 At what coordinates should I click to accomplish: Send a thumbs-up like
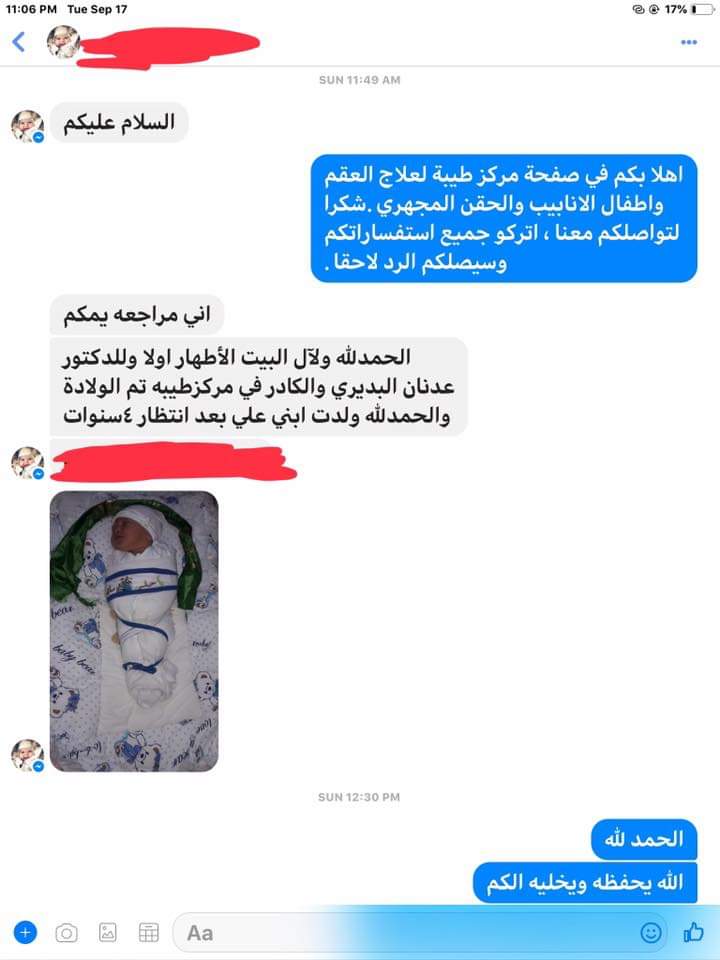[x=693, y=932]
